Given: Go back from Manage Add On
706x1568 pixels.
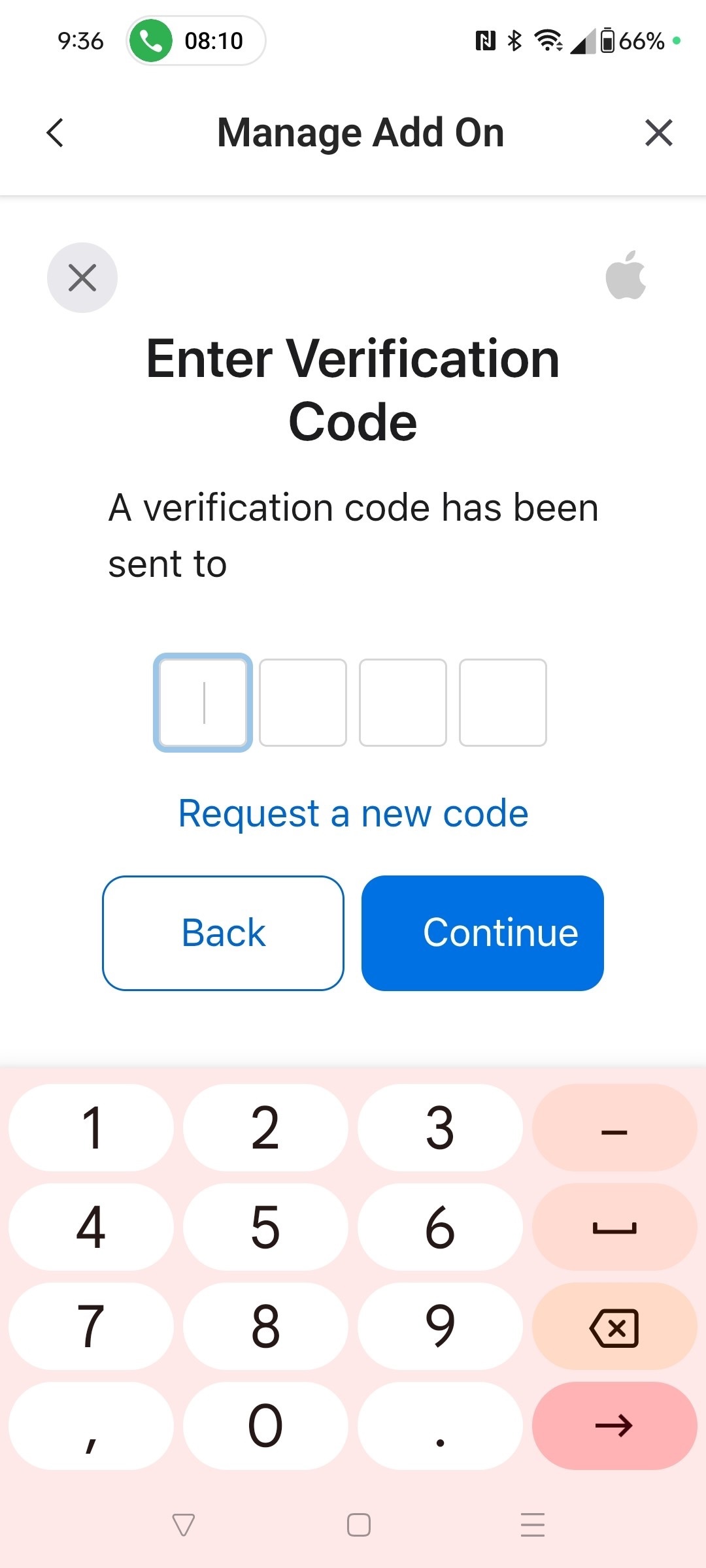Looking at the screenshot, I should (56, 133).
